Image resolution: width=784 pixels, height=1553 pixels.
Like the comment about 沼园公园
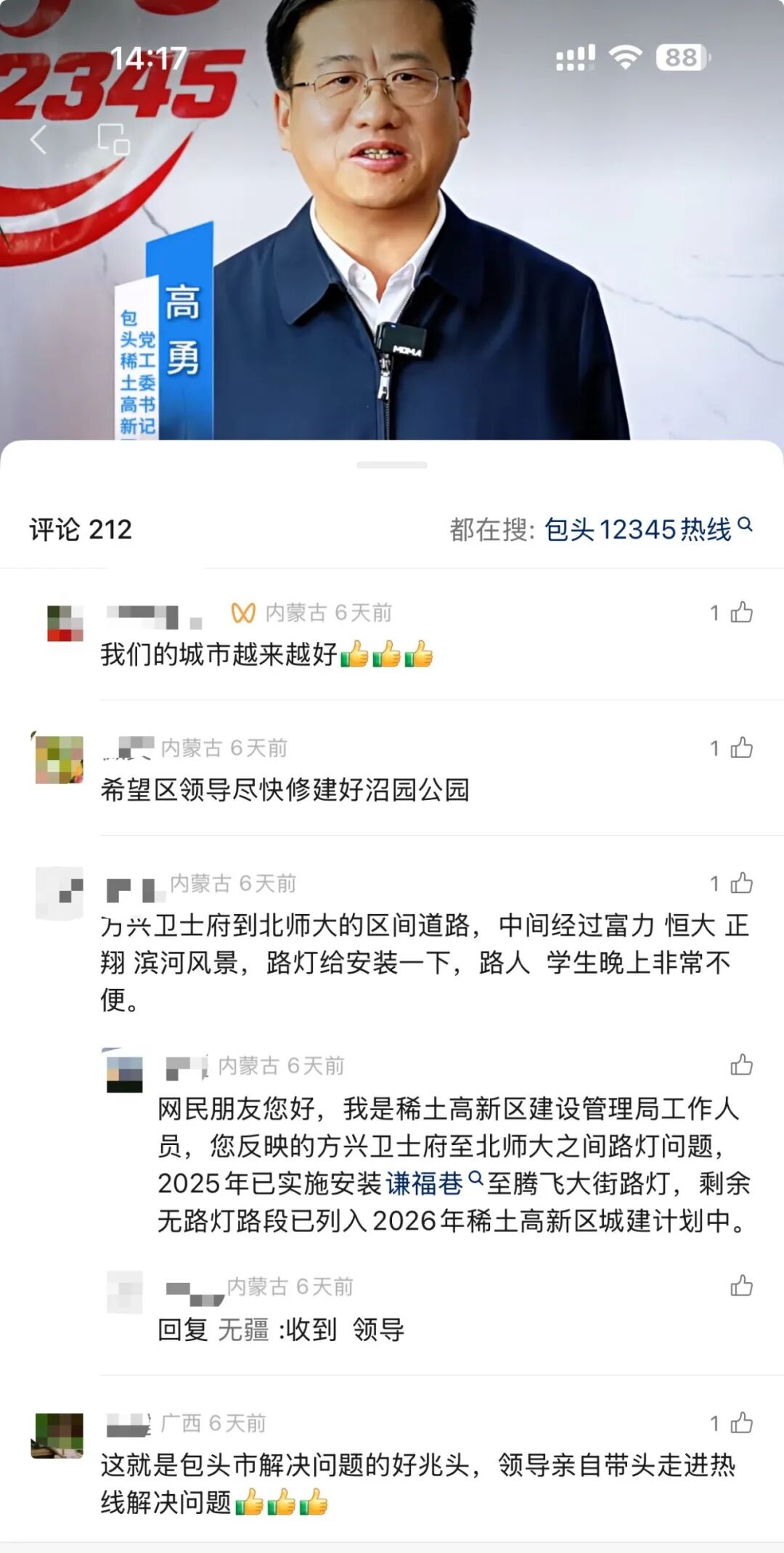click(x=741, y=748)
